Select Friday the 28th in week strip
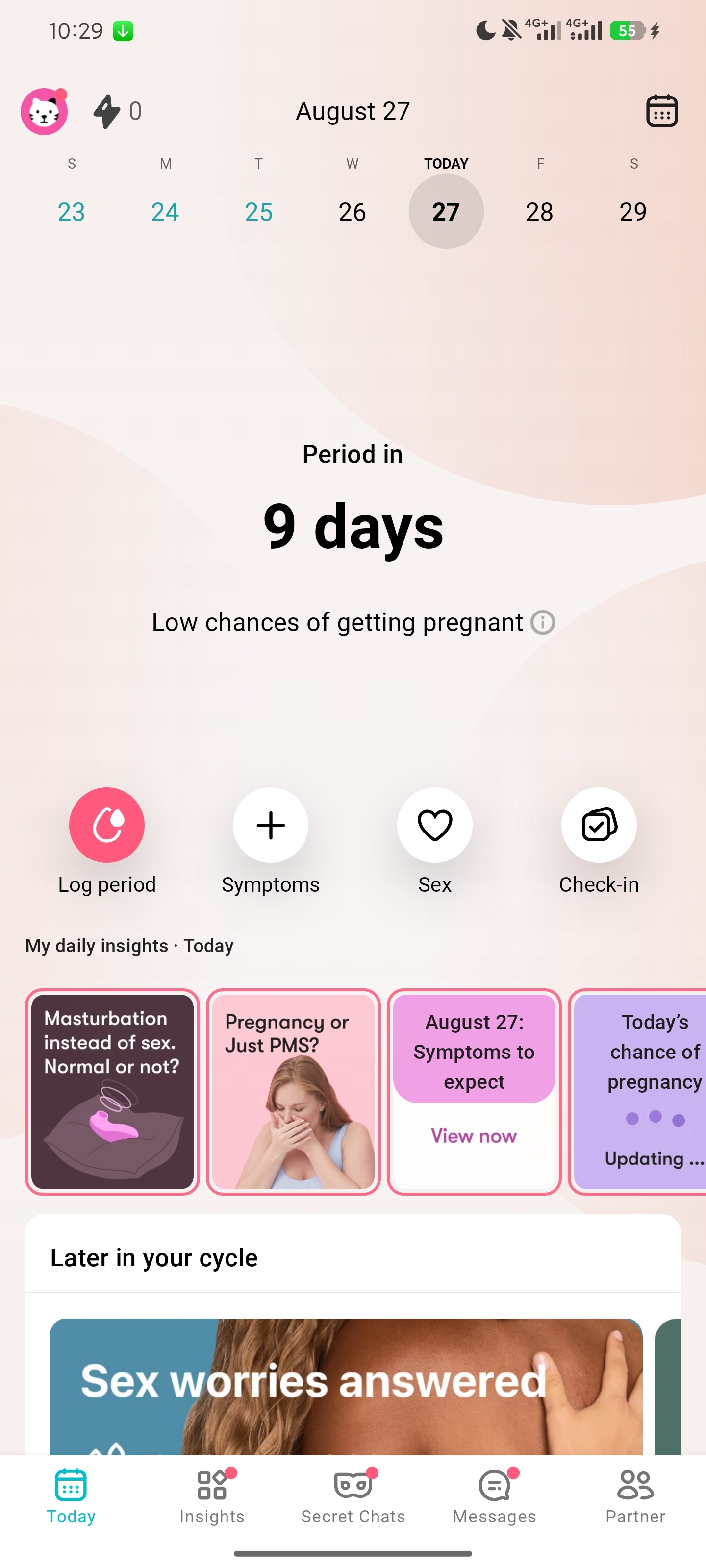 tap(539, 212)
